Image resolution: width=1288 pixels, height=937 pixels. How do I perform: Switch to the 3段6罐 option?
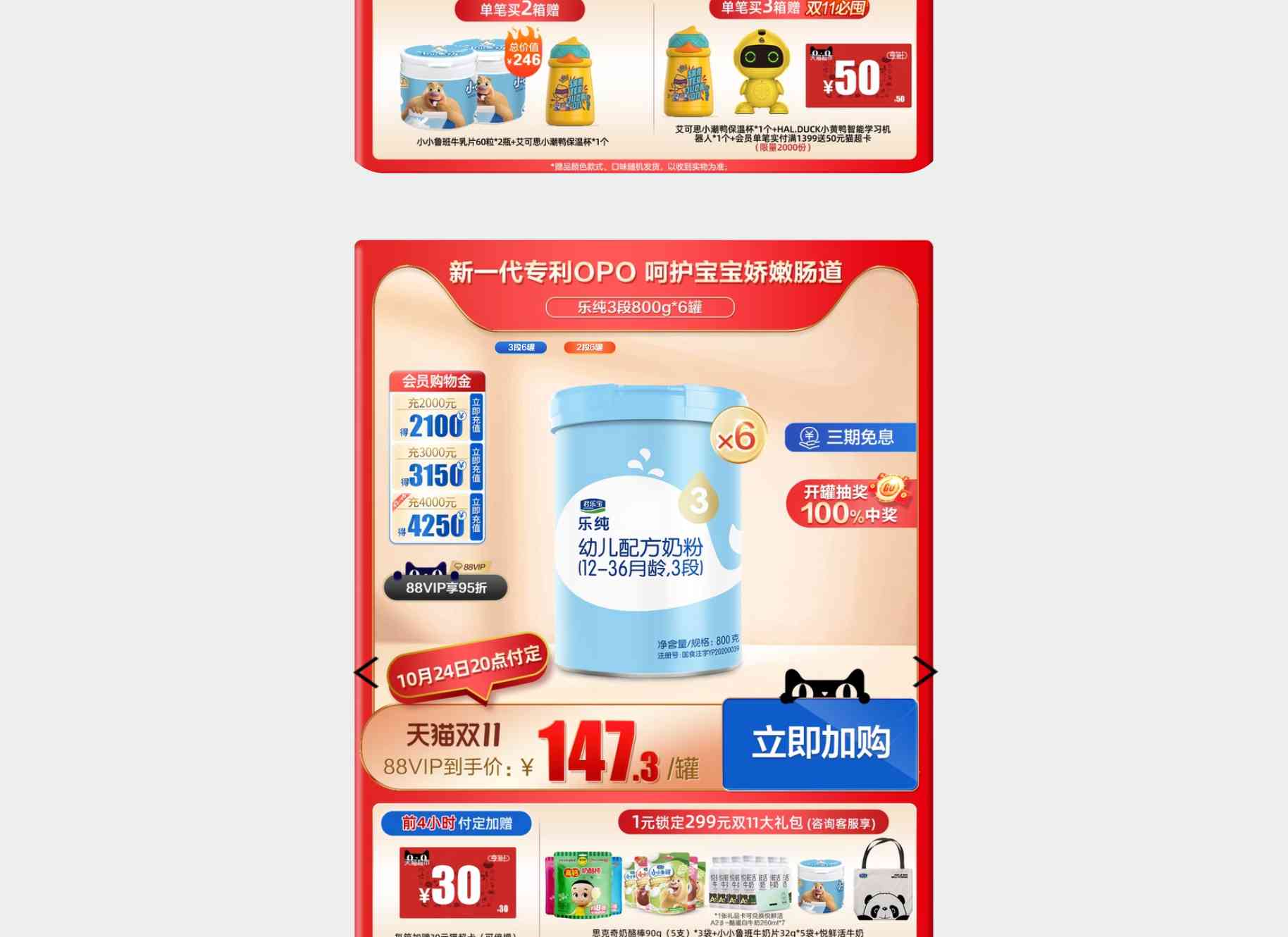coord(521,347)
